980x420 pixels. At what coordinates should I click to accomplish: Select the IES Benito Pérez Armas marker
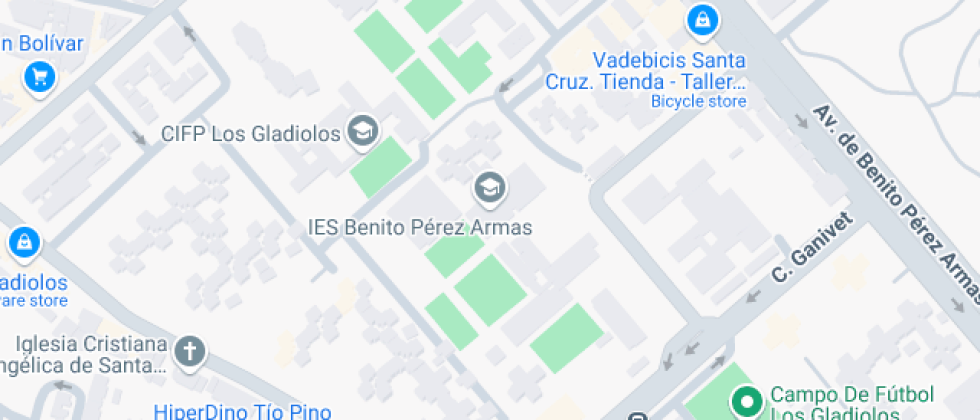(489, 187)
